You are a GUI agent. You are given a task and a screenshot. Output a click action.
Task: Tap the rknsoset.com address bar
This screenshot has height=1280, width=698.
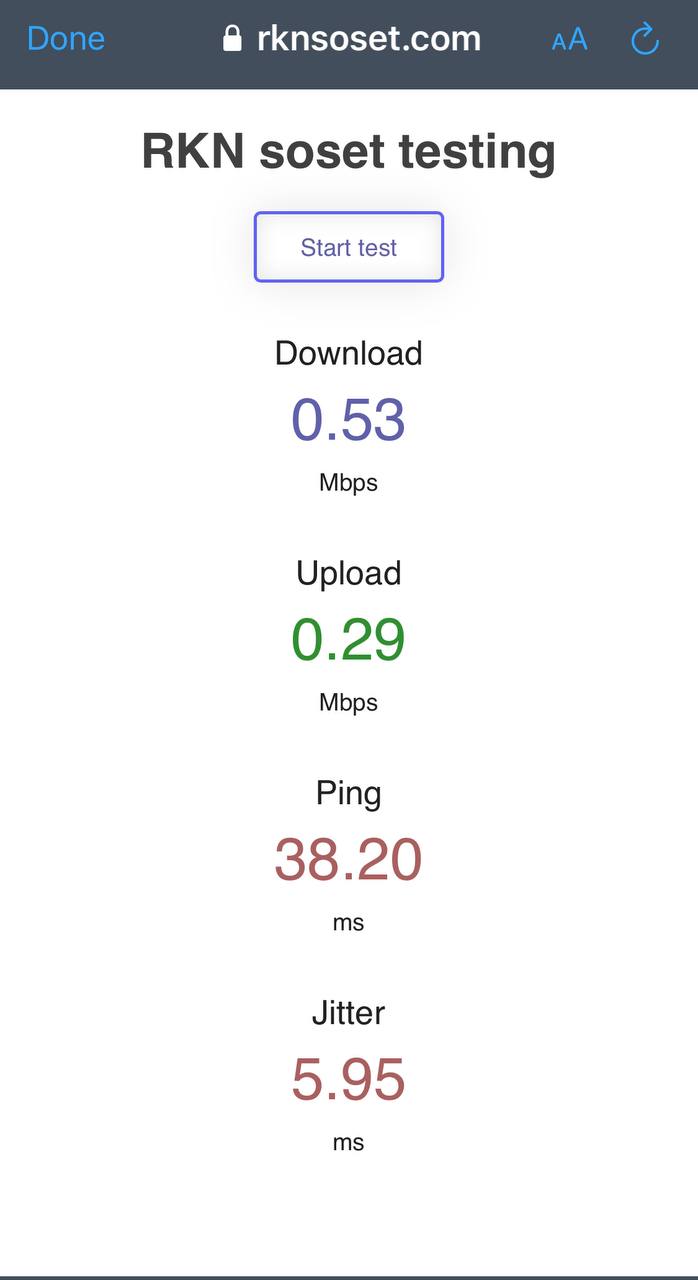pyautogui.click(x=351, y=39)
